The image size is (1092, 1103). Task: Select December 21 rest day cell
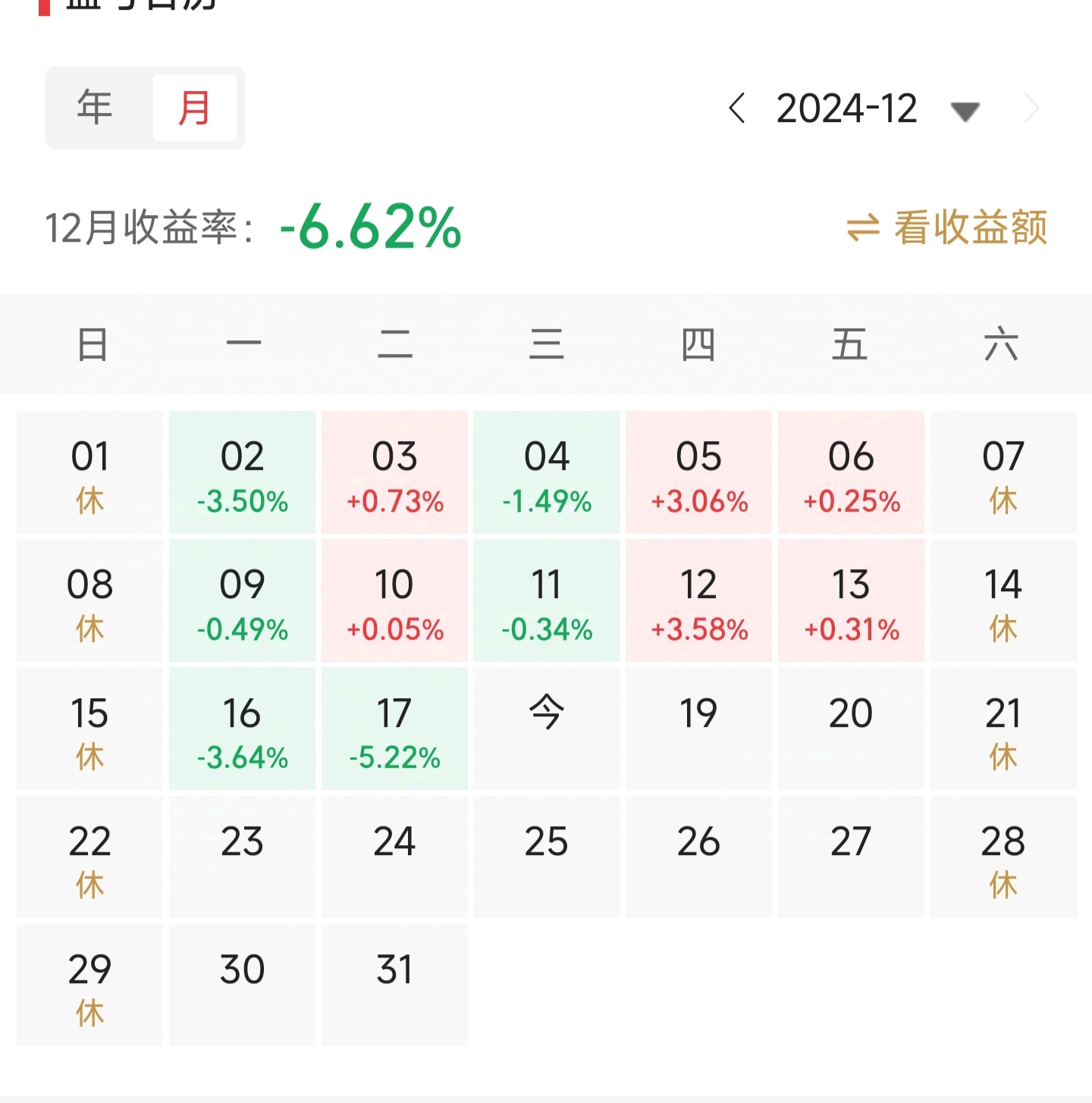1003,729
